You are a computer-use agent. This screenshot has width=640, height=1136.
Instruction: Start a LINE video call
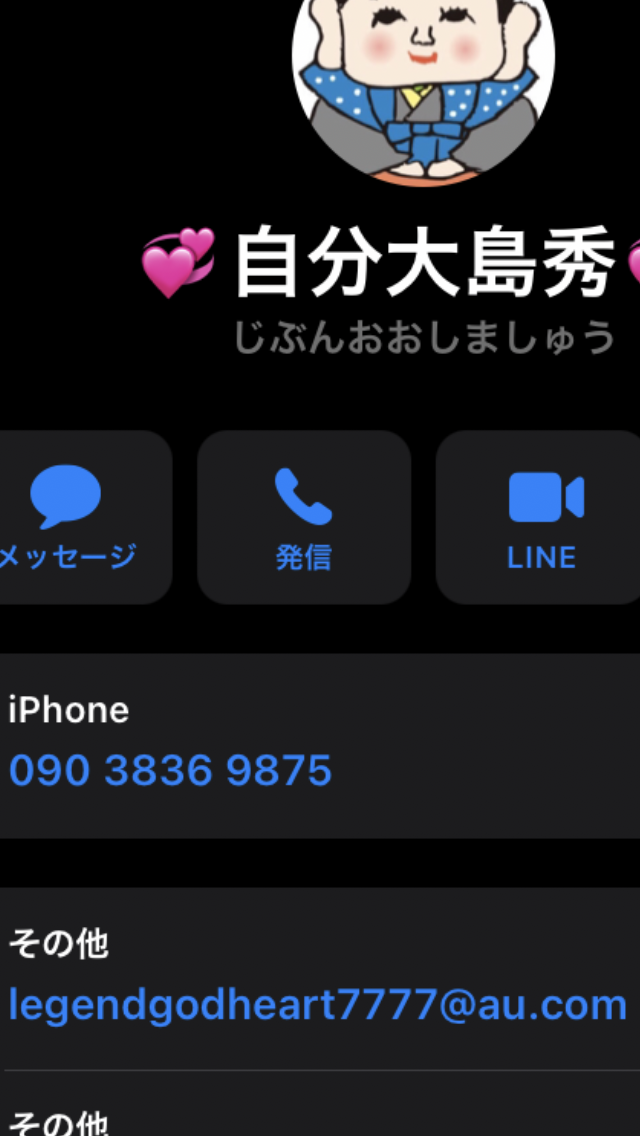coord(541,518)
